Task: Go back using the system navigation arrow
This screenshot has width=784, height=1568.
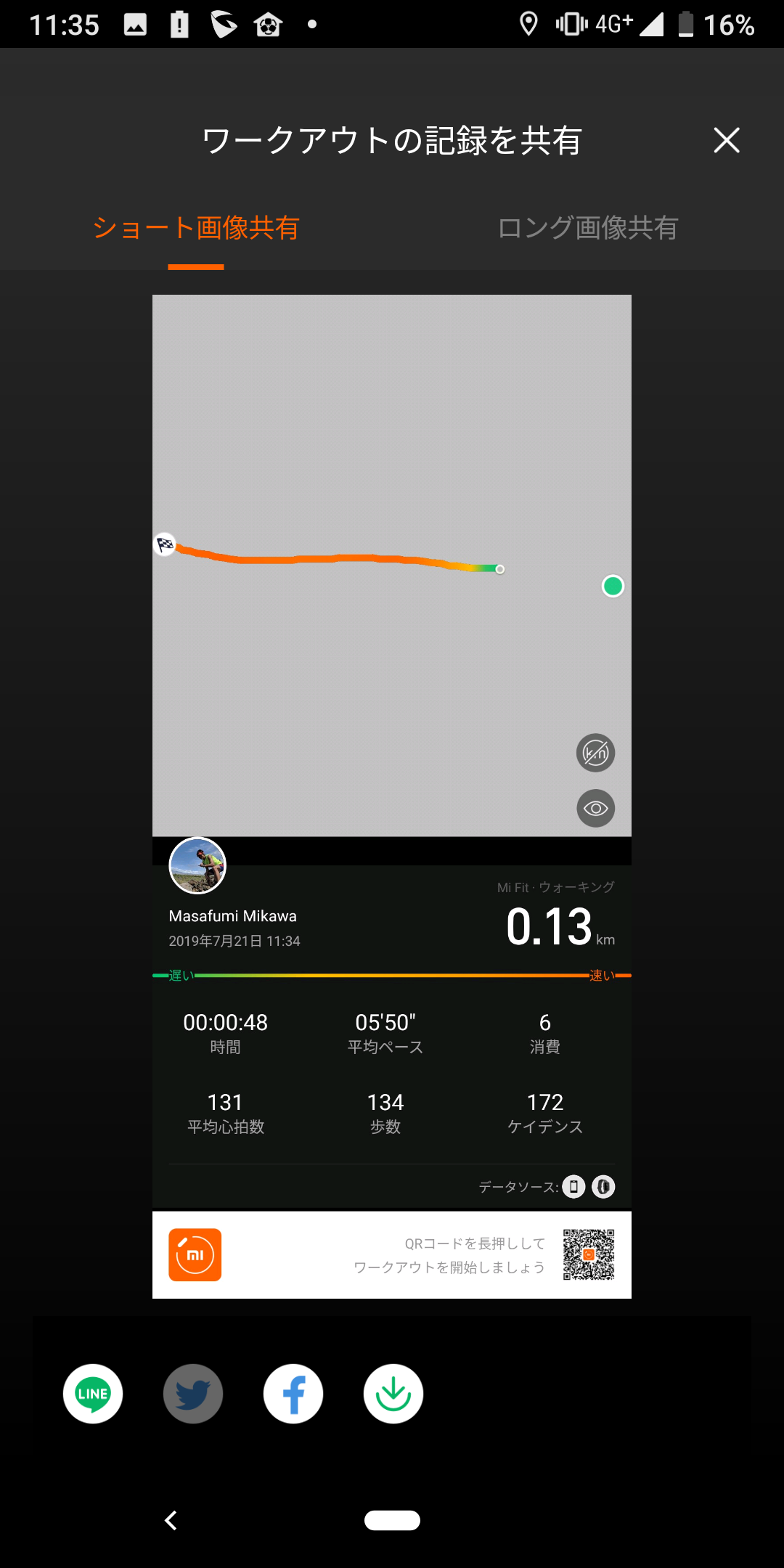Action: 171,1520
